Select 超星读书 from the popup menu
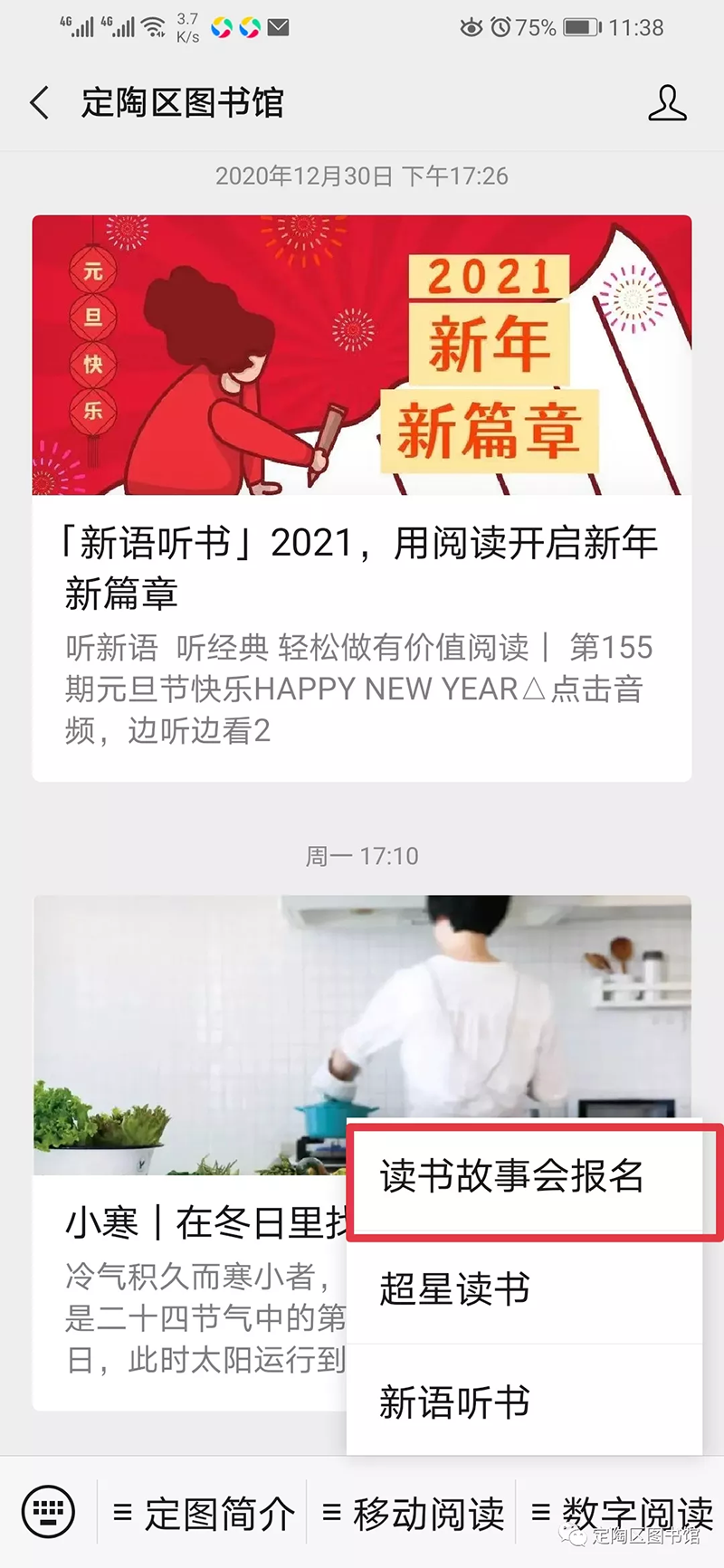The height and width of the screenshot is (1568, 724). tap(525, 1289)
